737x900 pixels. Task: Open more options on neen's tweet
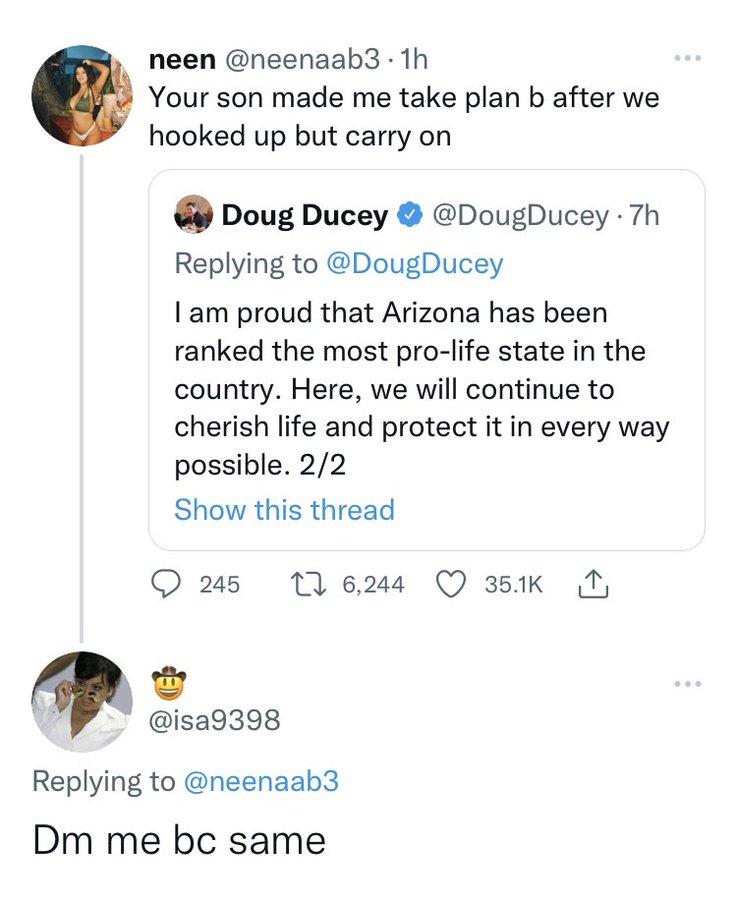[x=686, y=58]
